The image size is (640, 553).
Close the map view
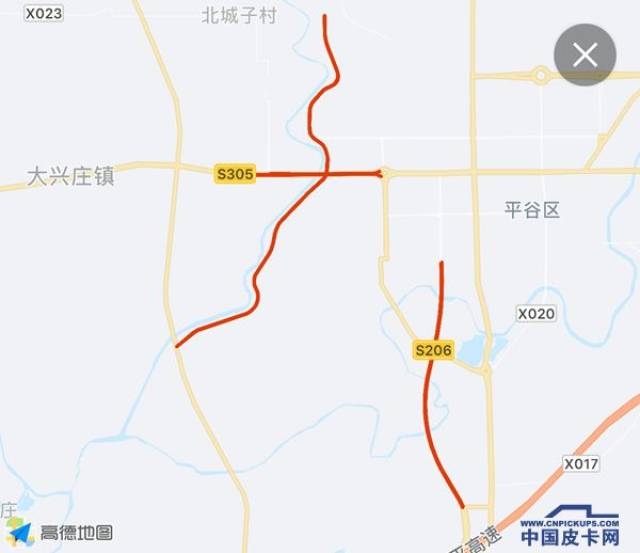(585, 55)
